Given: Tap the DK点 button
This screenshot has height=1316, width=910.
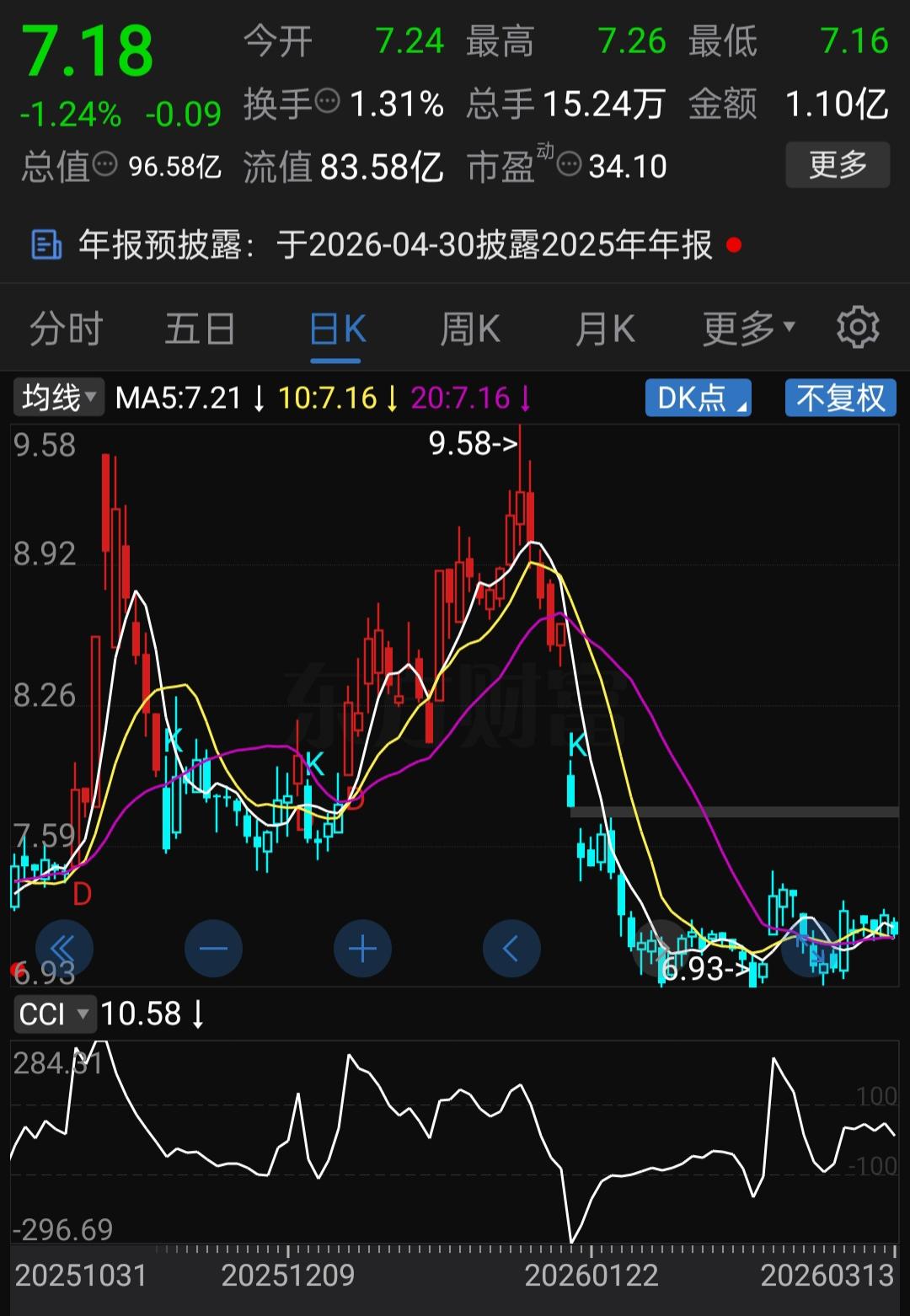Looking at the screenshot, I should (698, 398).
